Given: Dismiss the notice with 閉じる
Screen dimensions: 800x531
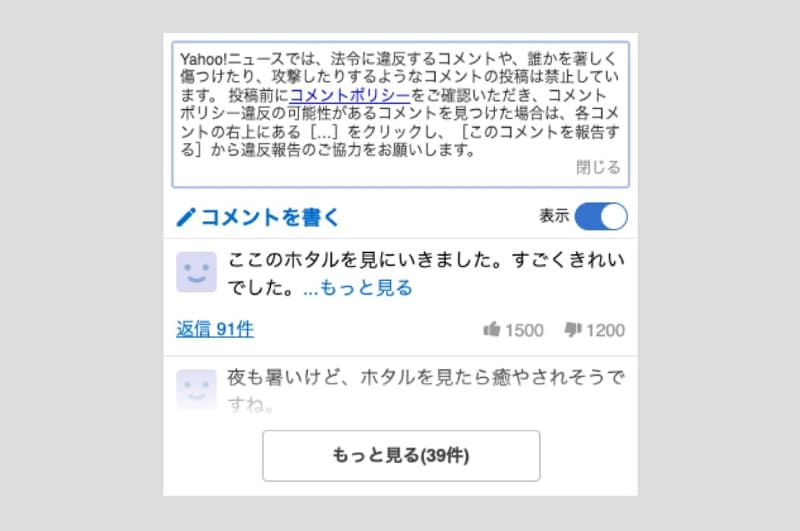Looking at the screenshot, I should point(598,167).
